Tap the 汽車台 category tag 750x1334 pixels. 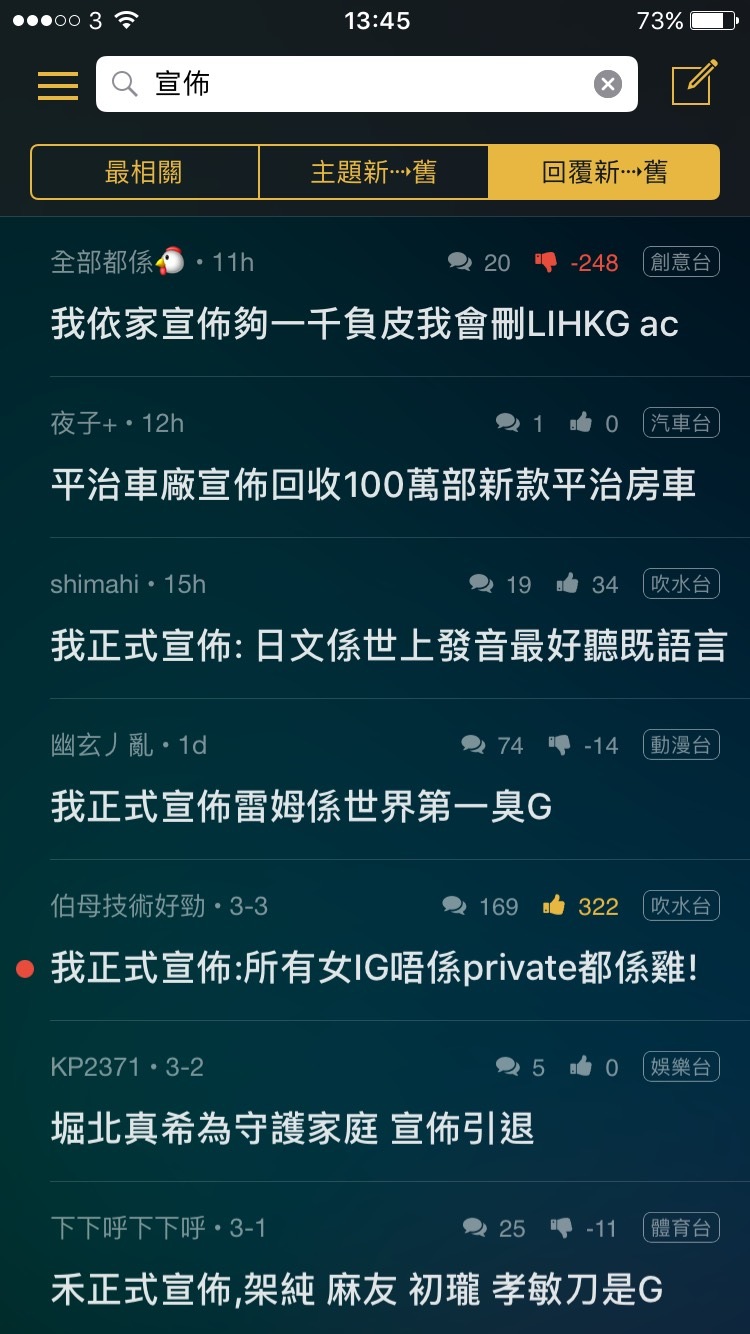click(681, 423)
